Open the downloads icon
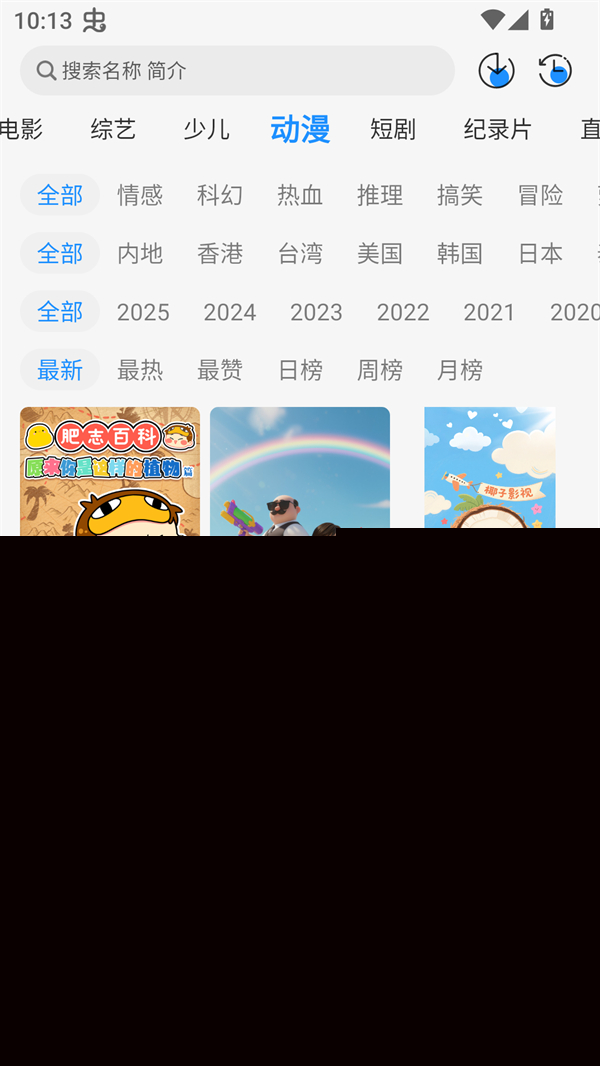 pos(496,70)
